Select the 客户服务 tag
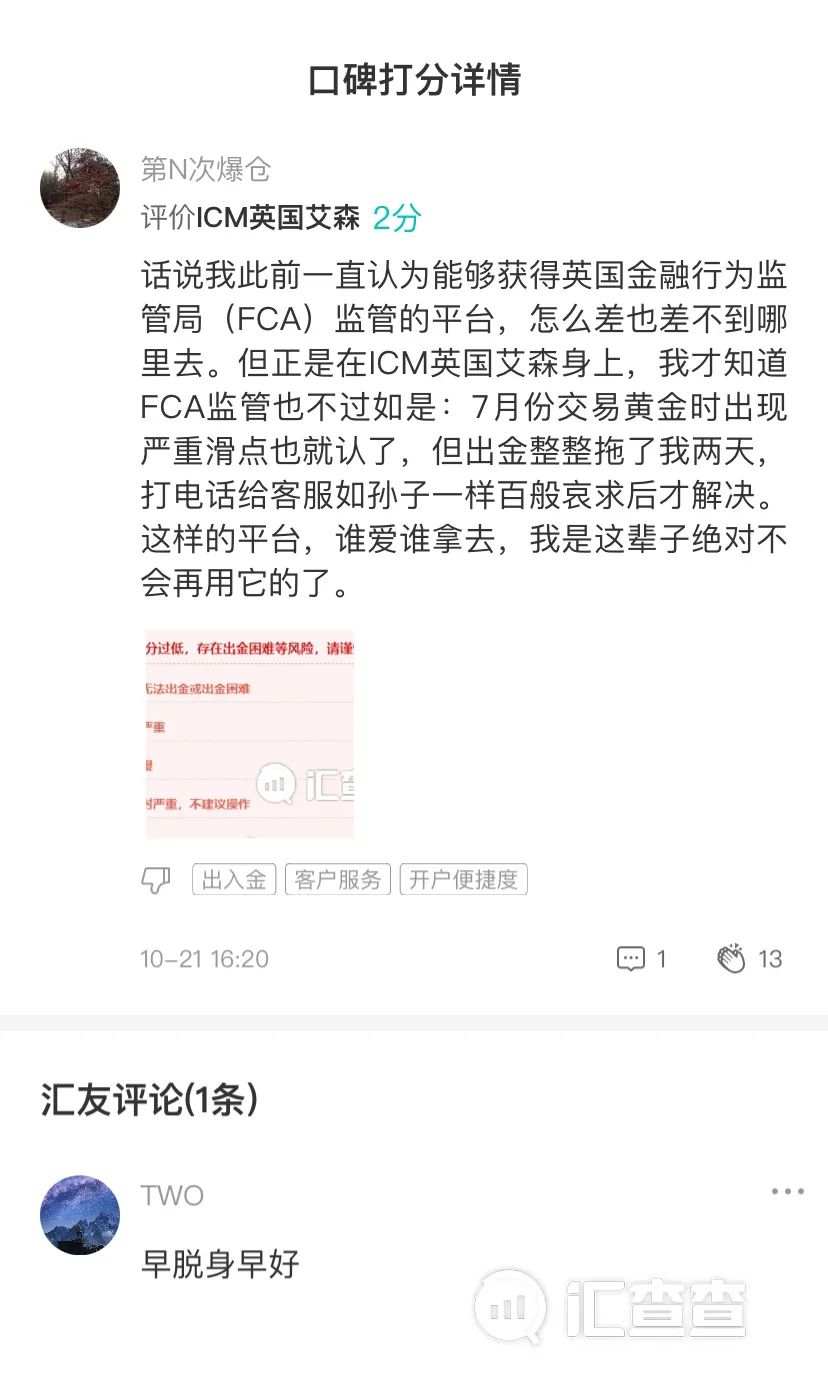Image resolution: width=828 pixels, height=1396 pixels. click(338, 880)
